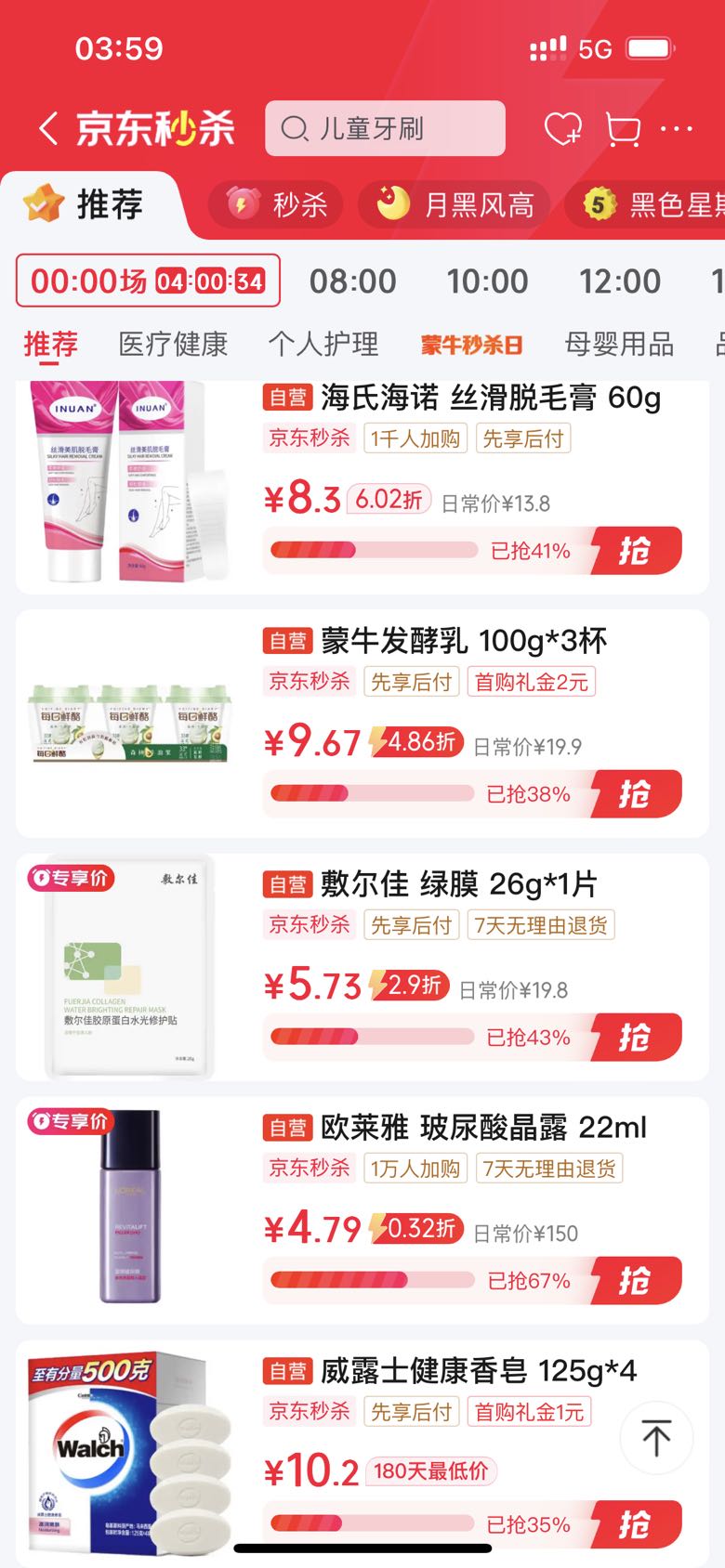Select the 10:00 time slot
The width and height of the screenshot is (725, 1568).
(487, 281)
